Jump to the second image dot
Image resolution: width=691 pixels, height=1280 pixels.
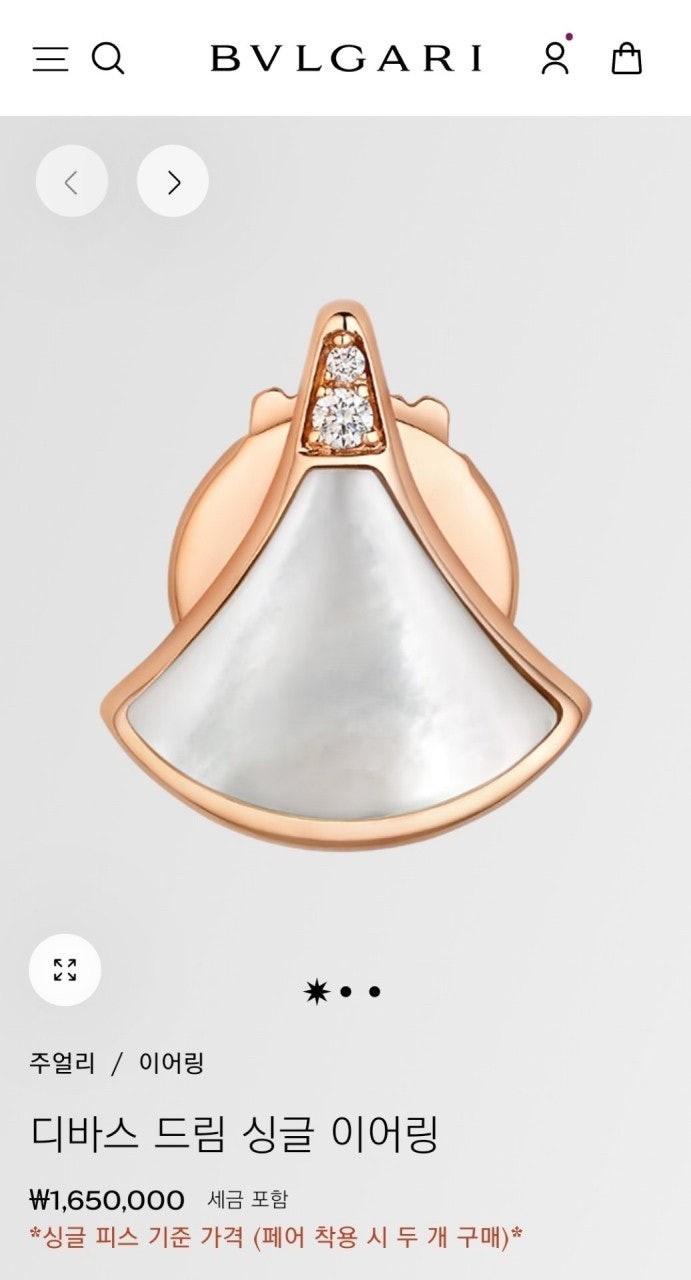(346, 992)
